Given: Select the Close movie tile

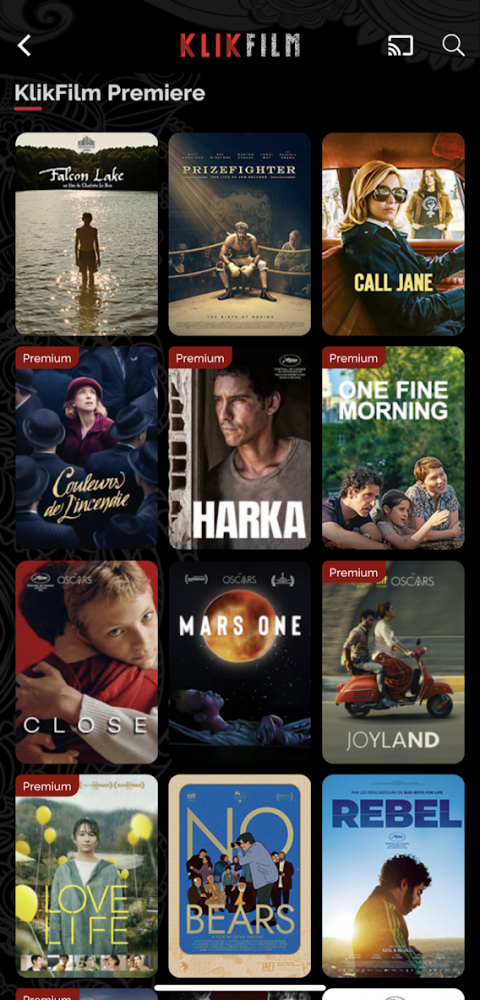Looking at the screenshot, I should [87, 662].
